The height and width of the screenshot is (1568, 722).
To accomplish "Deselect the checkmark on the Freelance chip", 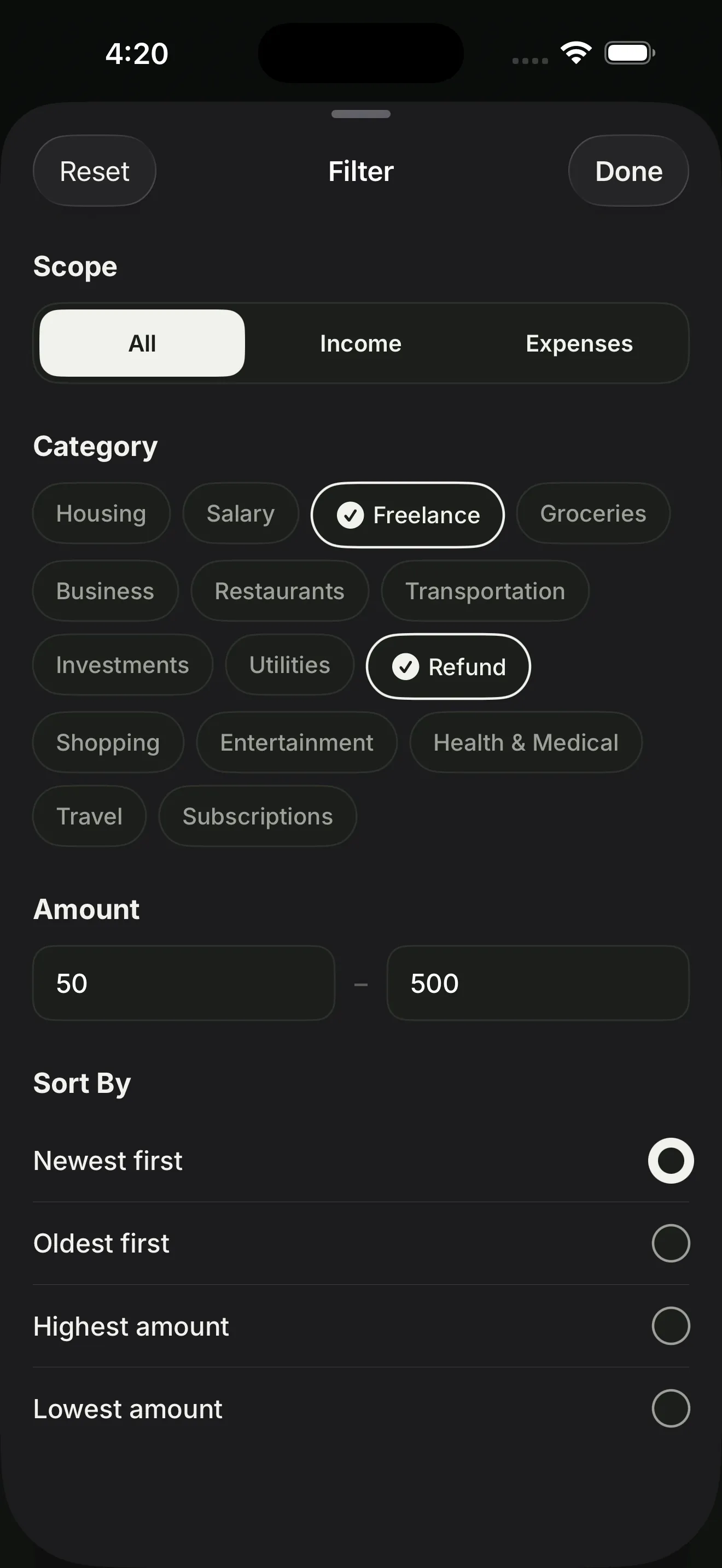I will click(350, 514).
